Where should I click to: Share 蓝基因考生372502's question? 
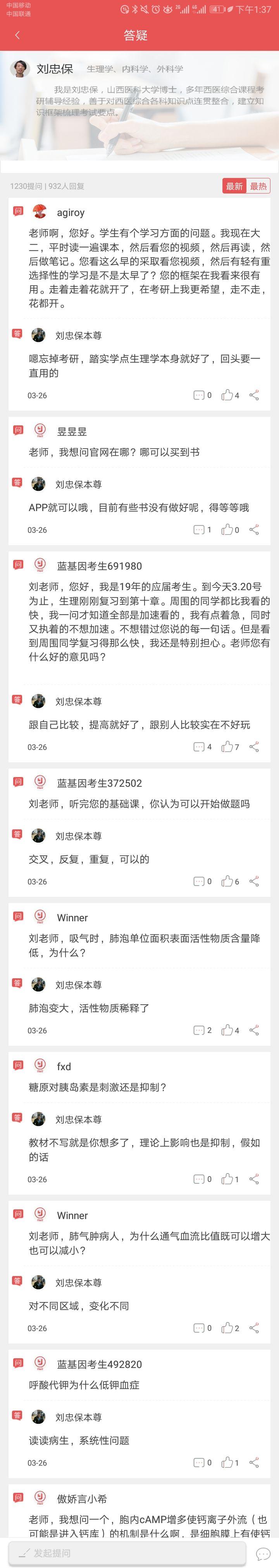coord(254,881)
